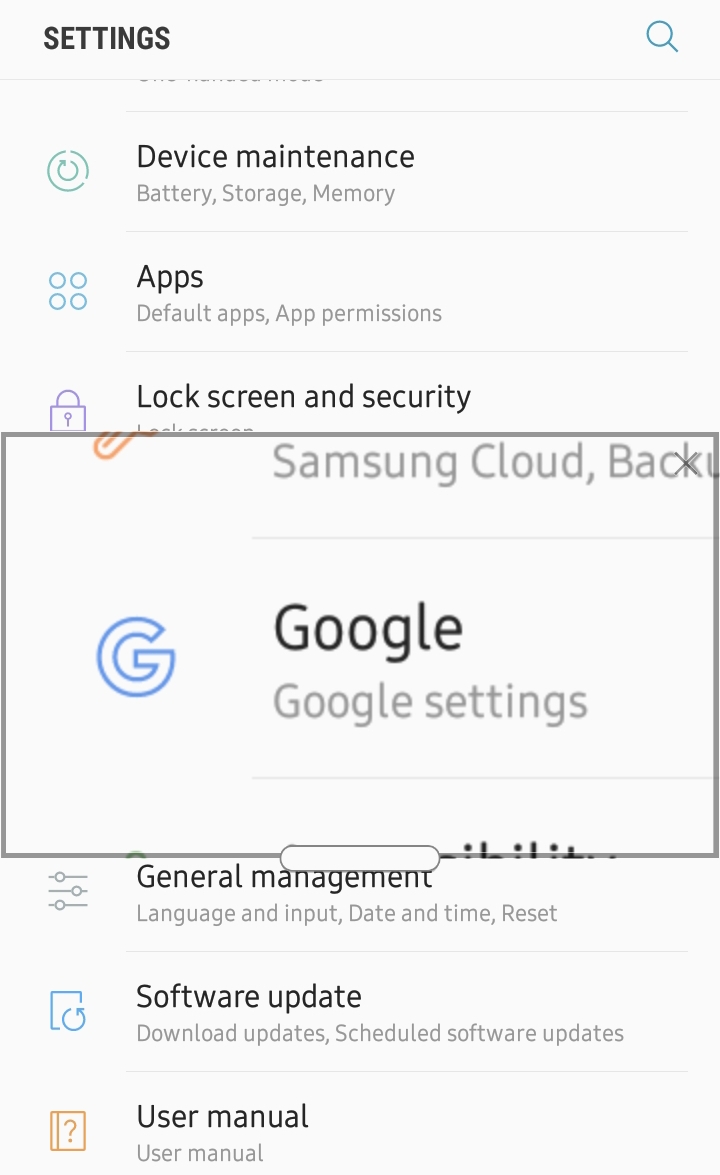Image resolution: width=720 pixels, height=1175 pixels.
Task: Close the magnifier window
Action: click(686, 463)
